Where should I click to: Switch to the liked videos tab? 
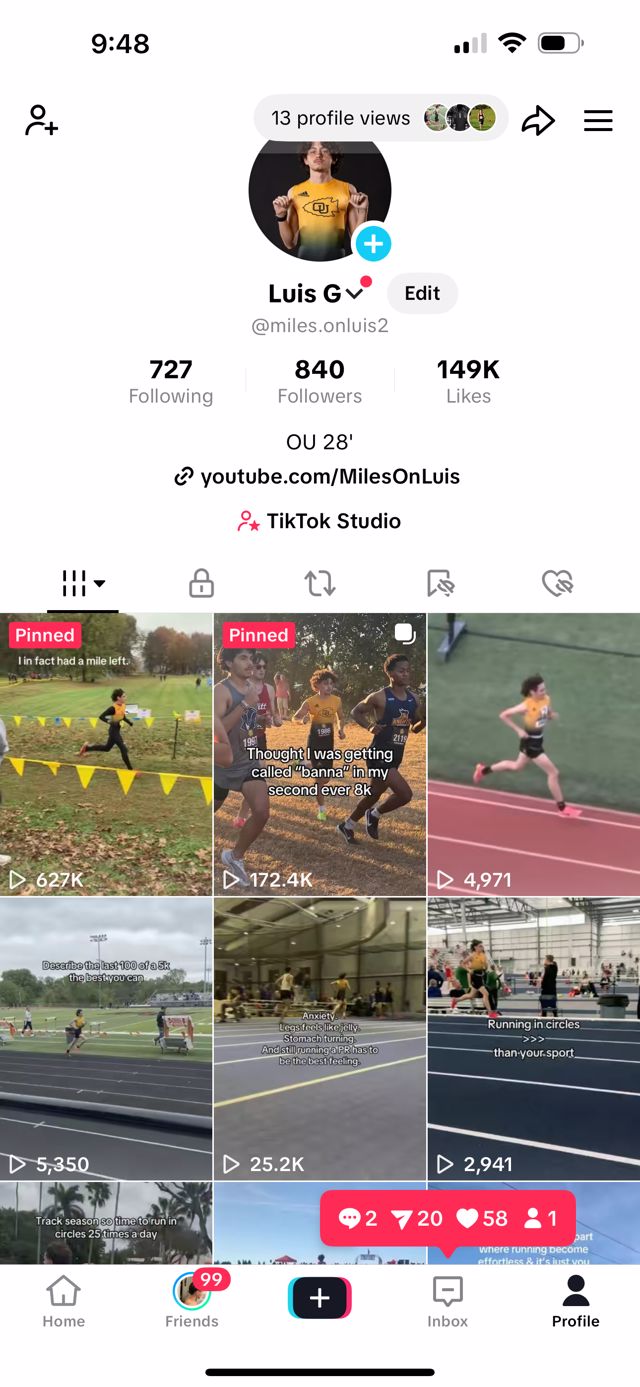(x=557, y=583)
